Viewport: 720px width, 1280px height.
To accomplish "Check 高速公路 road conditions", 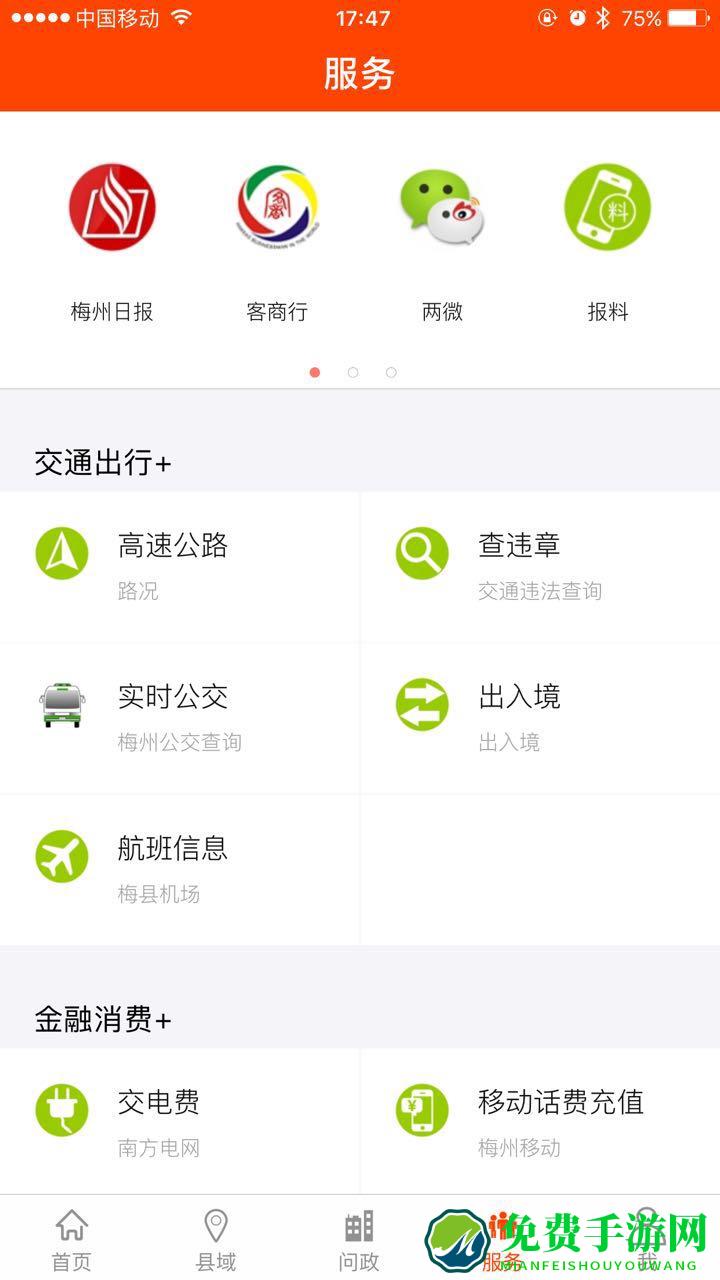I will point(180,566).
